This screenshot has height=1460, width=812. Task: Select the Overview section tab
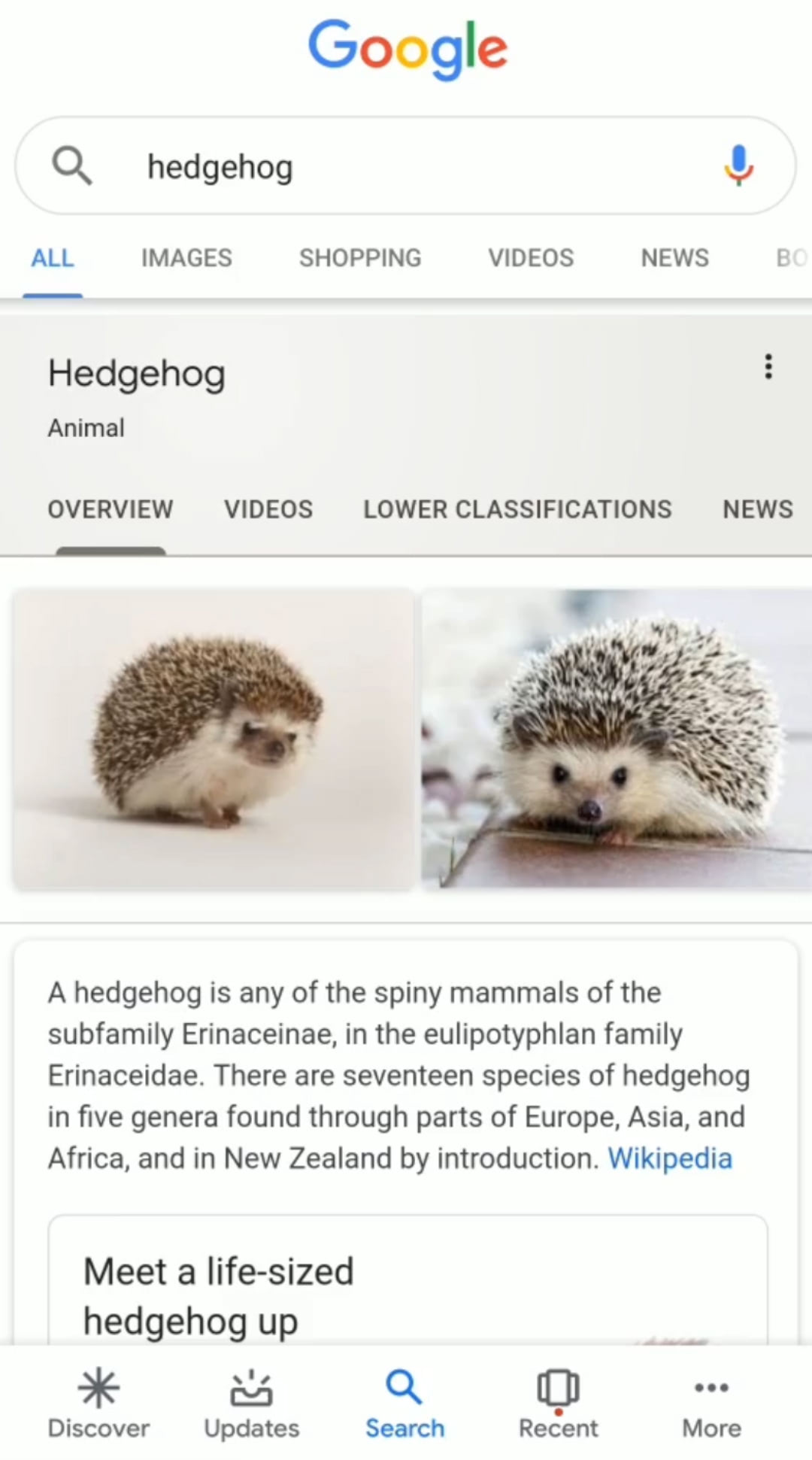click(x=111, y=509)
